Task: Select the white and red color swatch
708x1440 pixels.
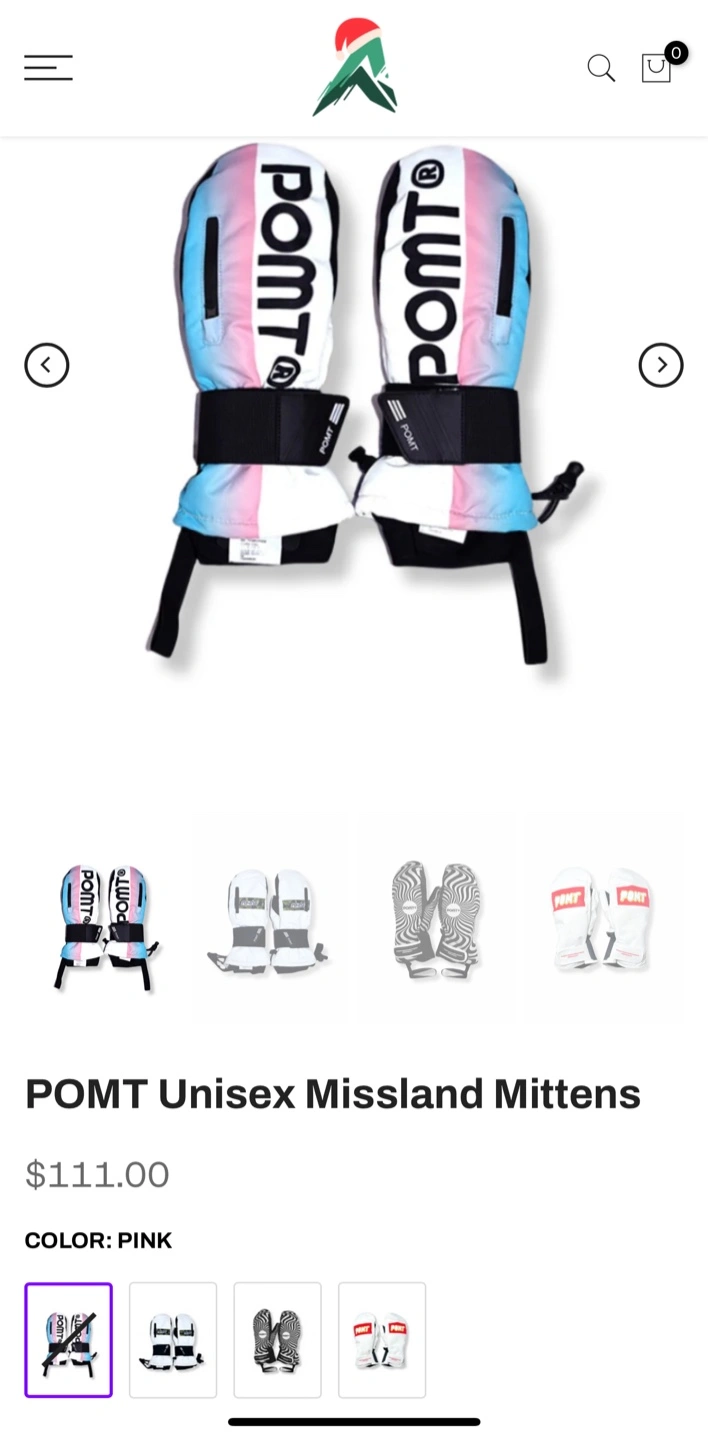Action: point(382,1340)
